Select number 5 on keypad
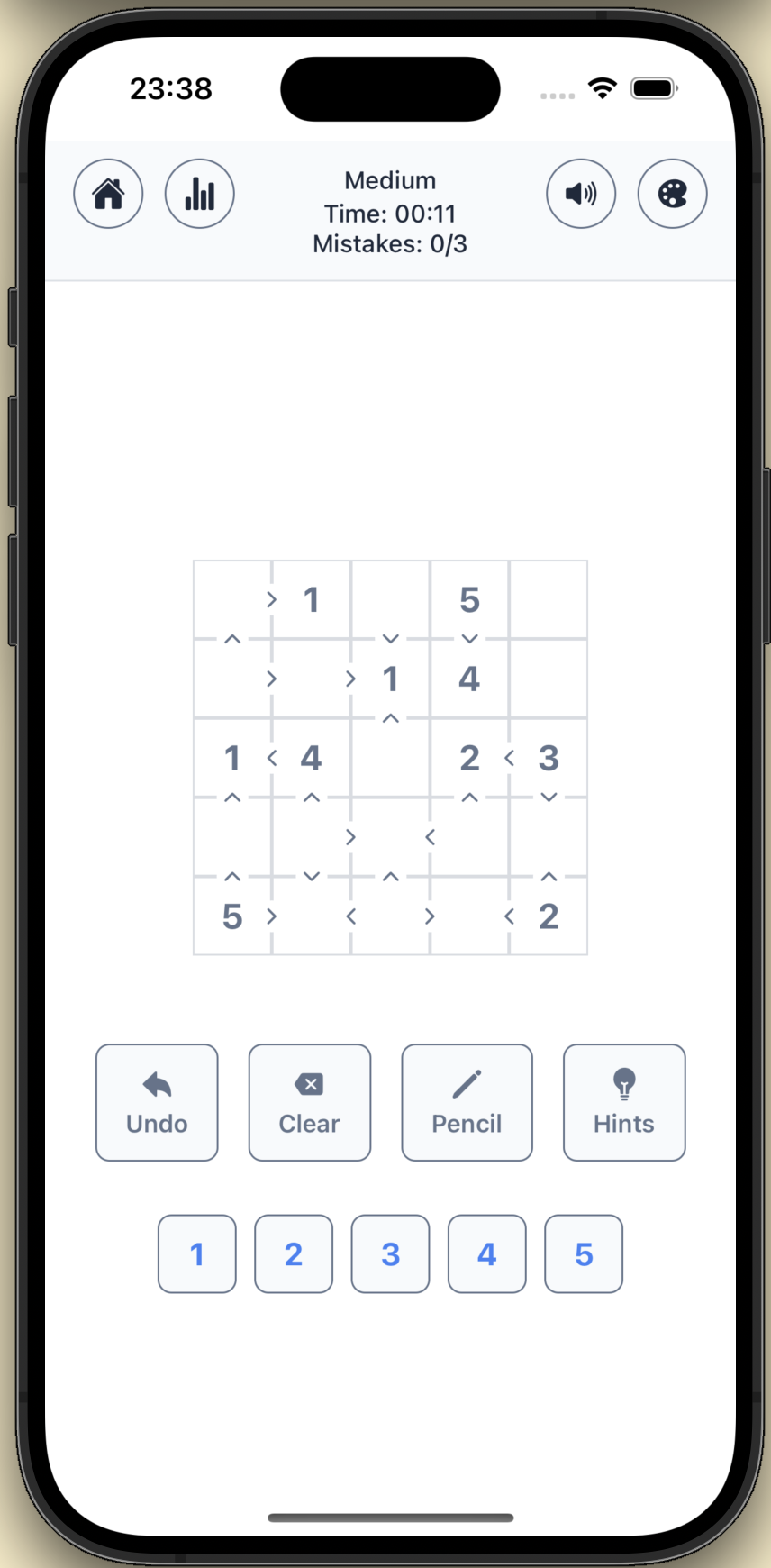Image resolution: width=771 pixels, height=1568 pixels. click(584, 1253)
